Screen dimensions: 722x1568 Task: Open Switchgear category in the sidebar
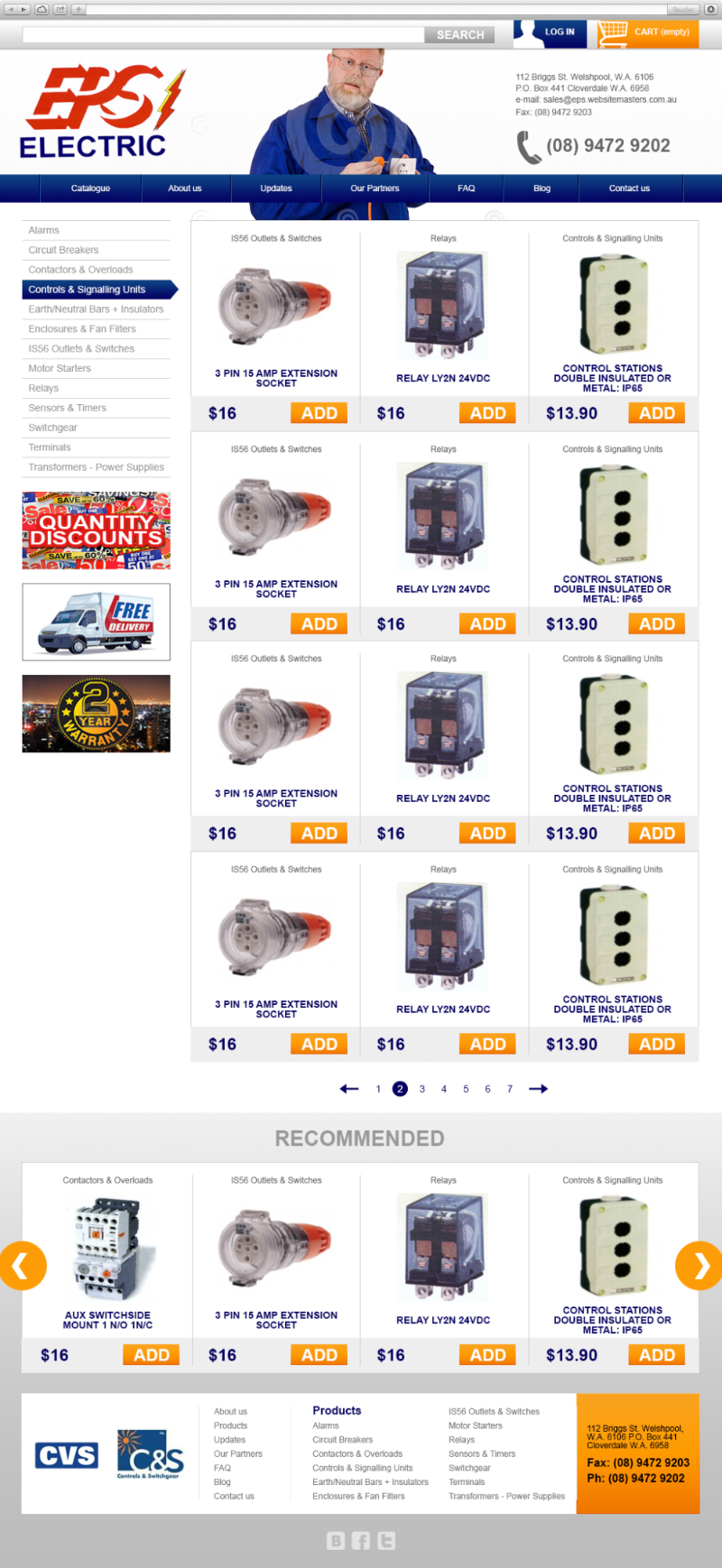point(52,428)
